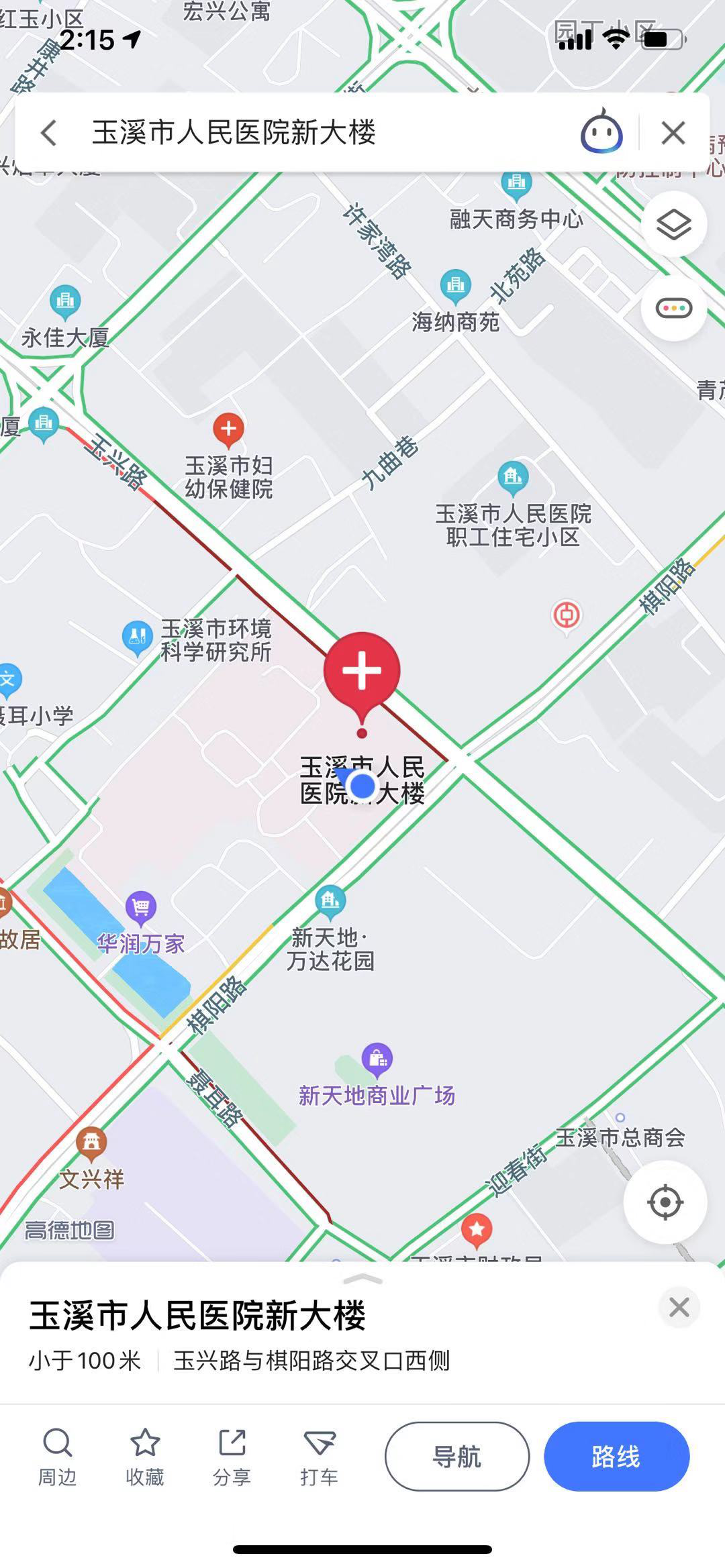
Task: Select the 新天地商业广场 map marker
Action: click(x=377, y=1059)
